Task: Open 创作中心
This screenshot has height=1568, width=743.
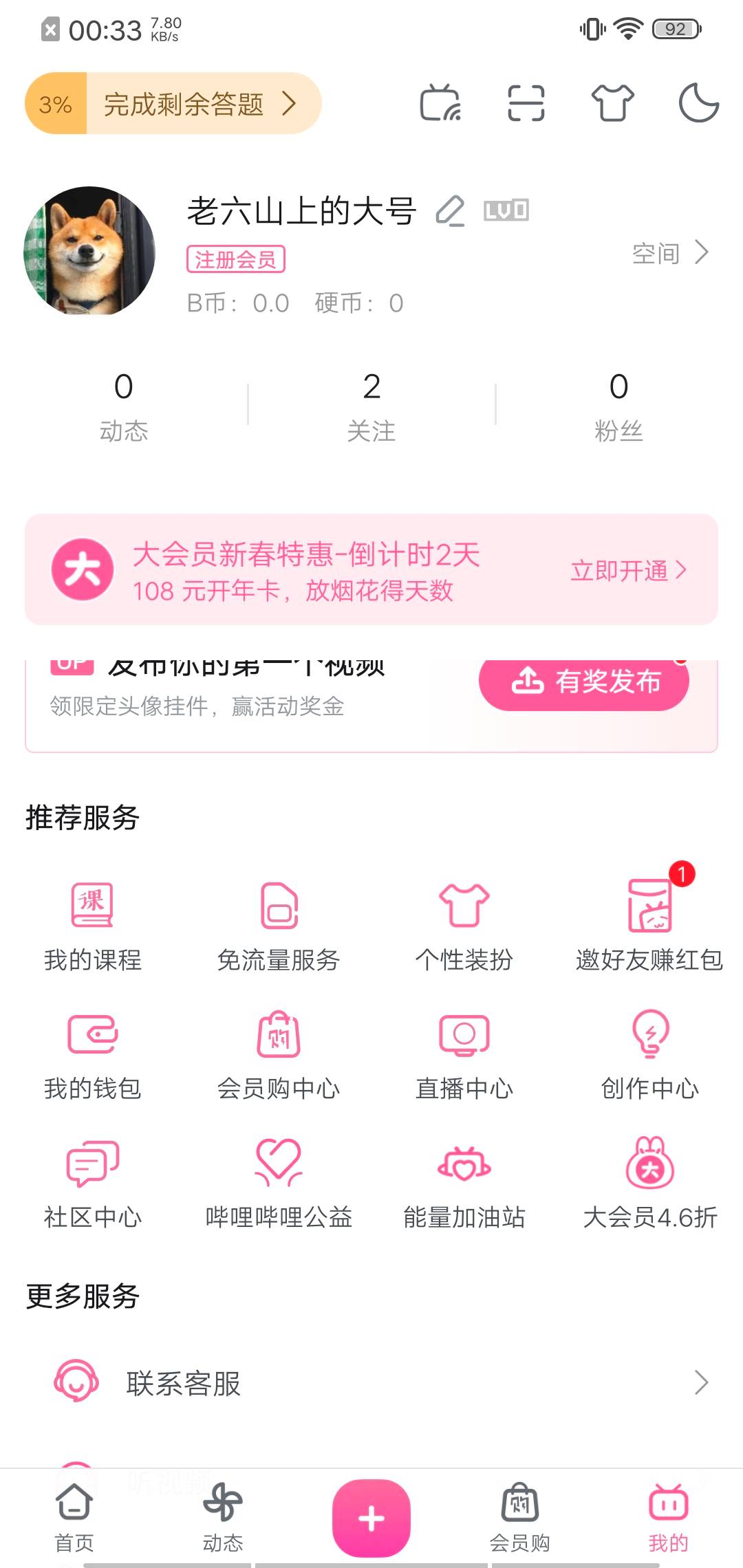Action: tap(649, 1054)
